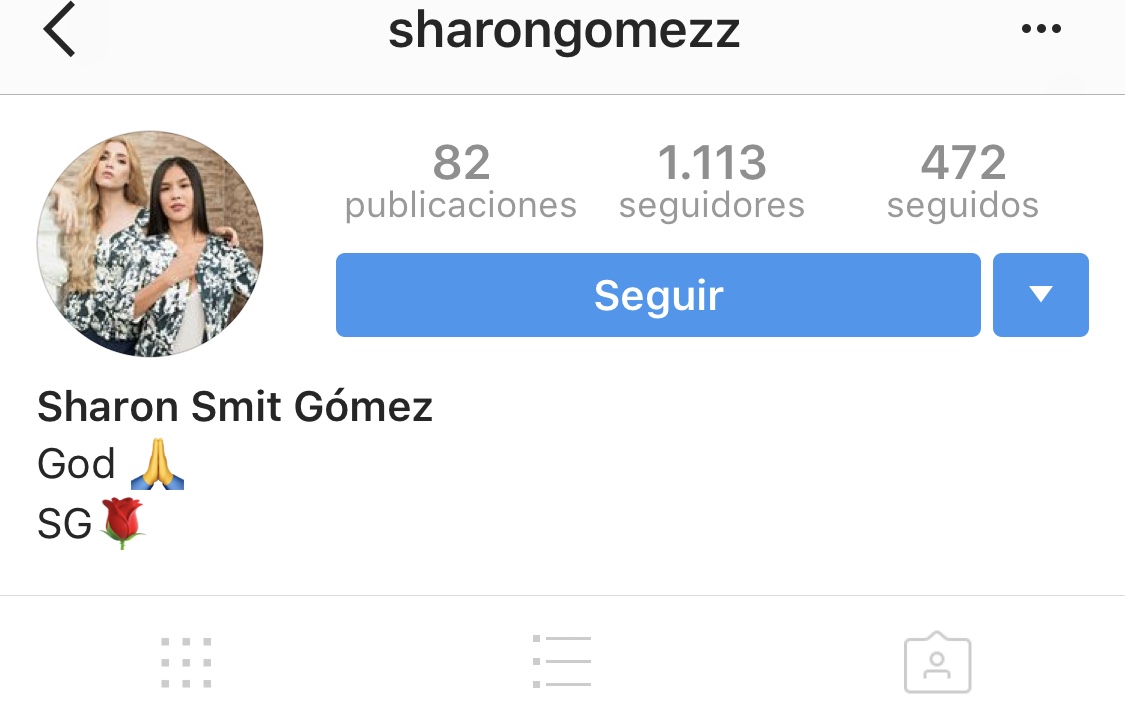Expand the suggested accounts dropdown arrow

point(1040,295)
